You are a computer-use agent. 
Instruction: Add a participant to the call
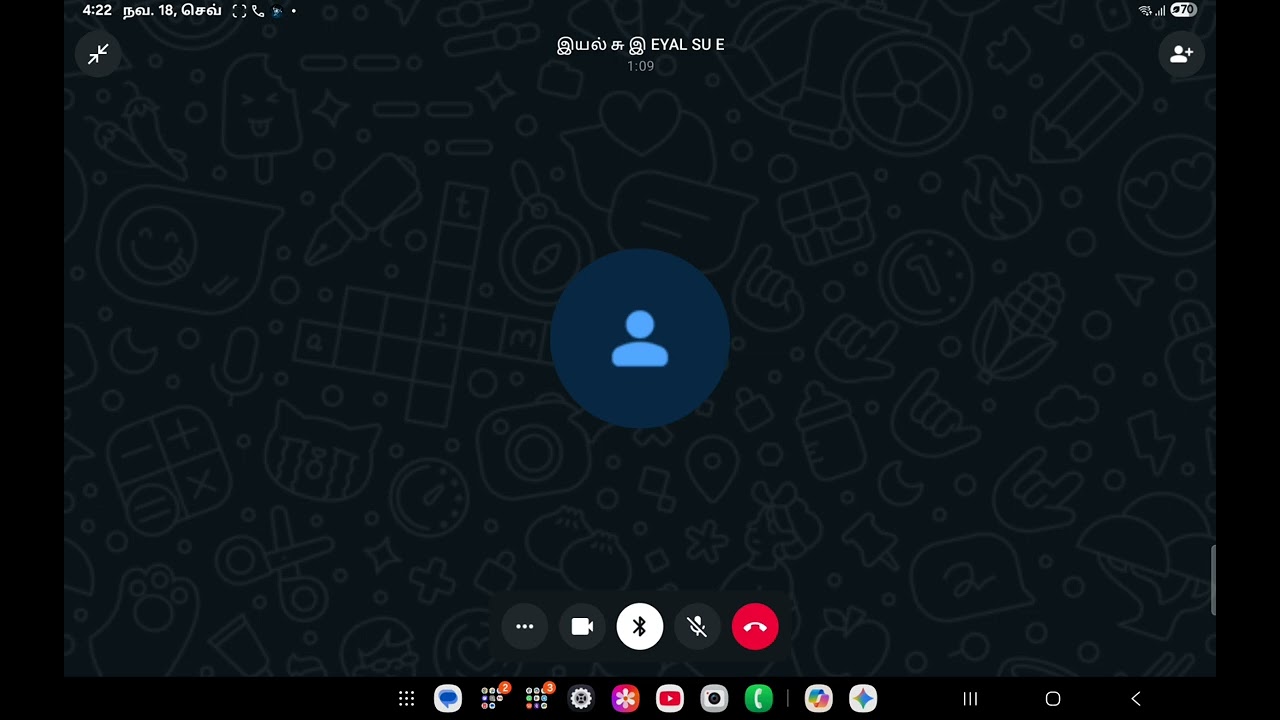tap(1181, 54)
